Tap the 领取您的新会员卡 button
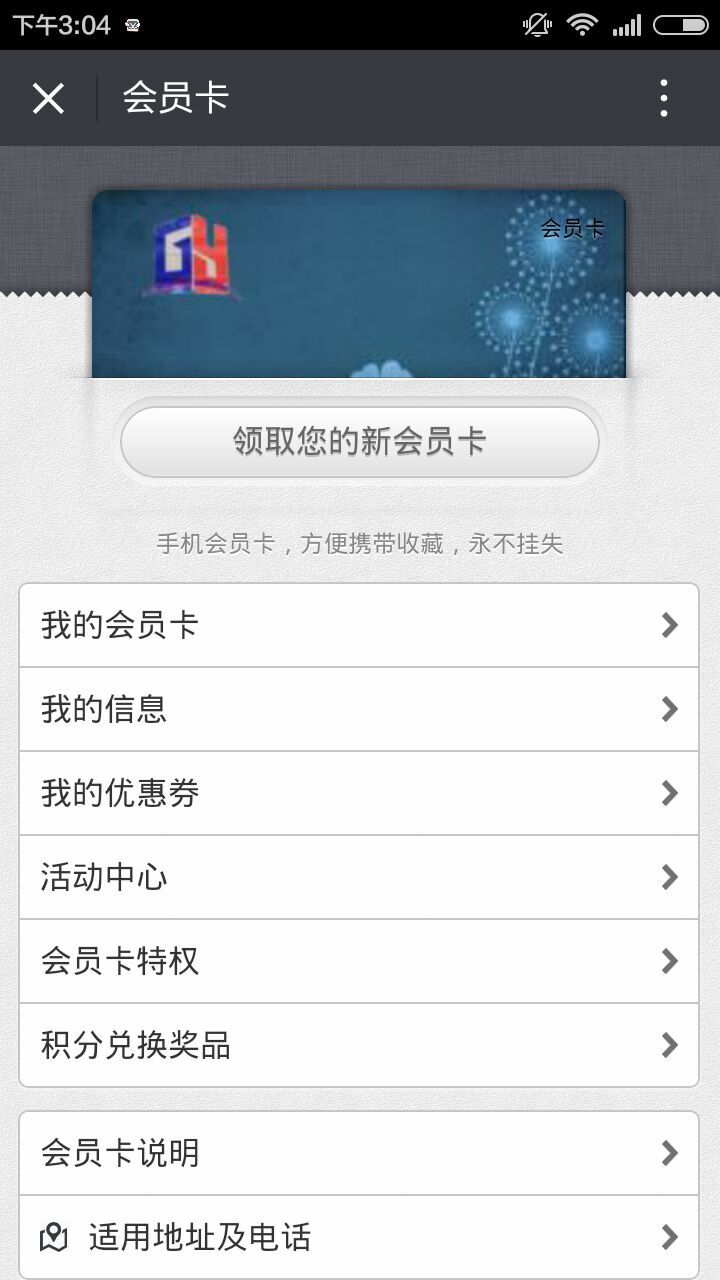The width and height of the screenshot is (720, 1280). (x=359, y=442)
